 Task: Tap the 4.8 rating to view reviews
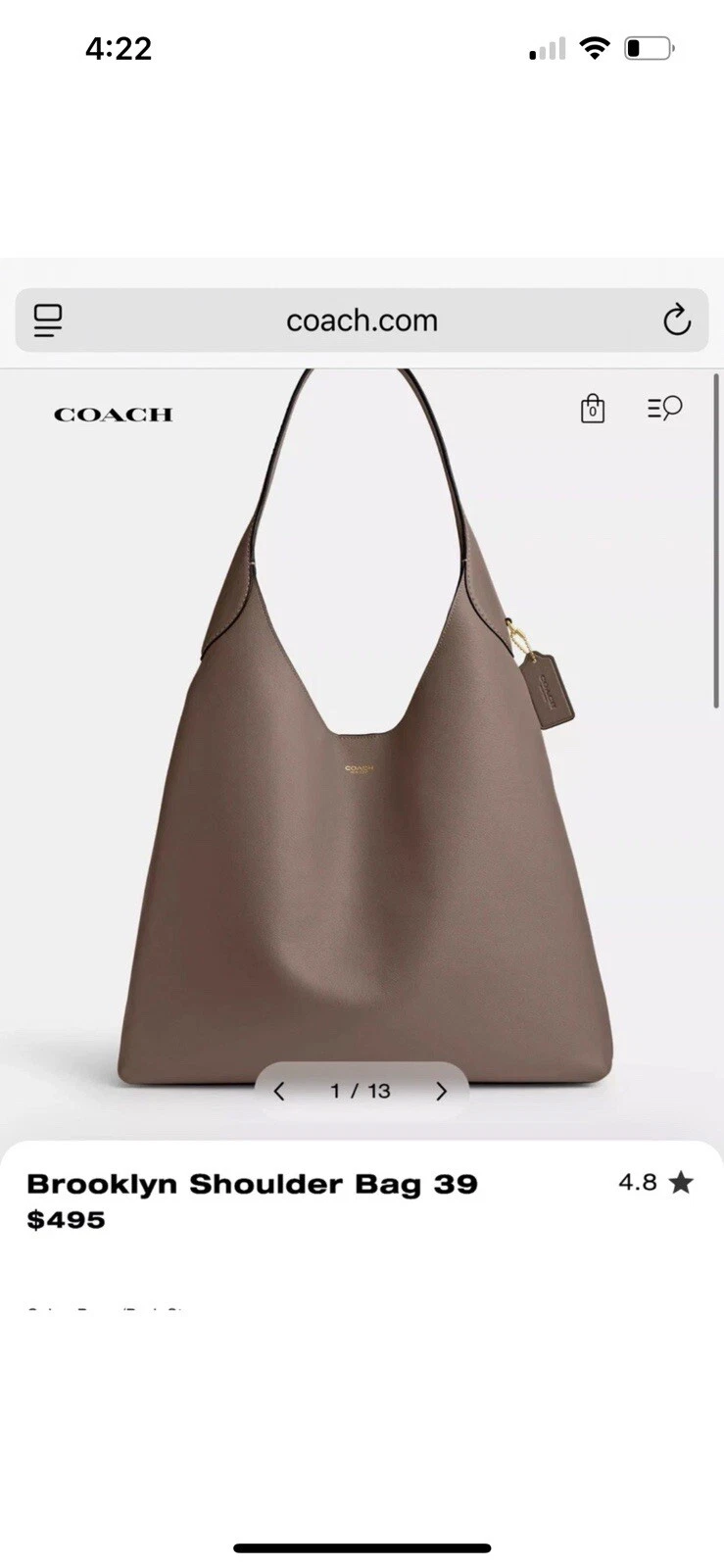(x=637, y=1183)
